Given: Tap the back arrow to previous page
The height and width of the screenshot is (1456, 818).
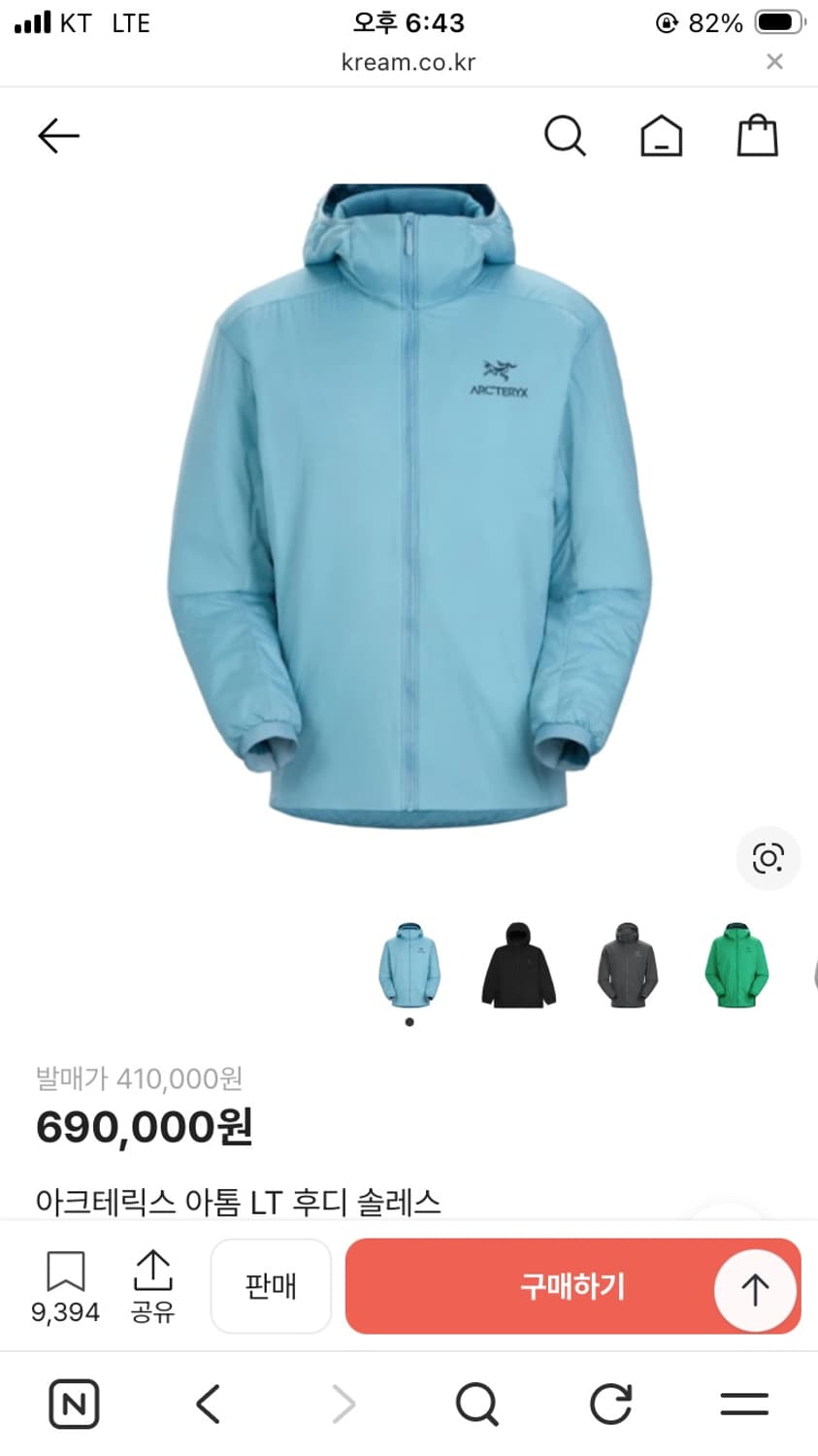Looking at the screenshot, I should click(x=58, y=136).
